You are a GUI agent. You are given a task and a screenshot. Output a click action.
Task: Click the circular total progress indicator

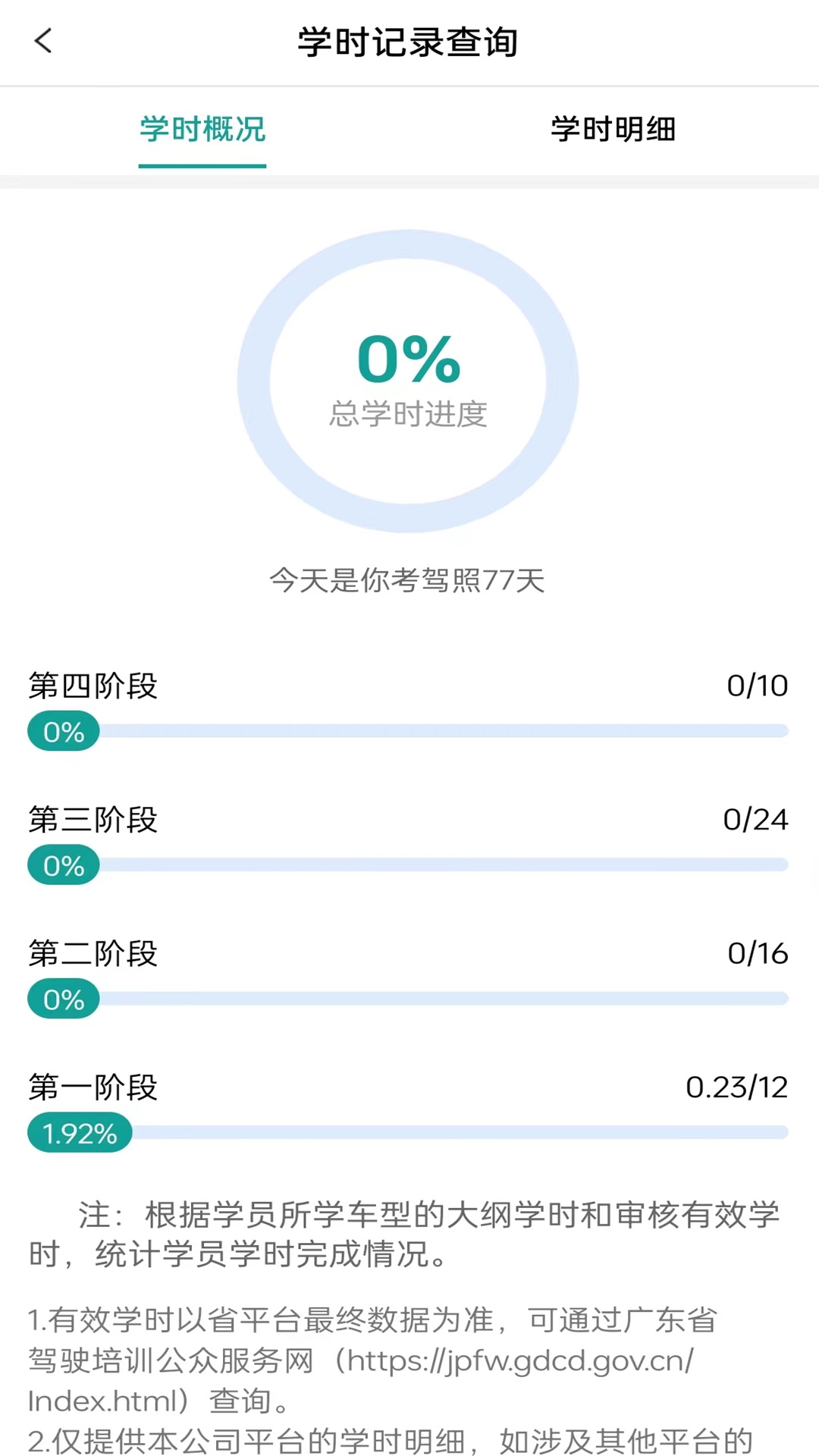click(x=409, y=379)
